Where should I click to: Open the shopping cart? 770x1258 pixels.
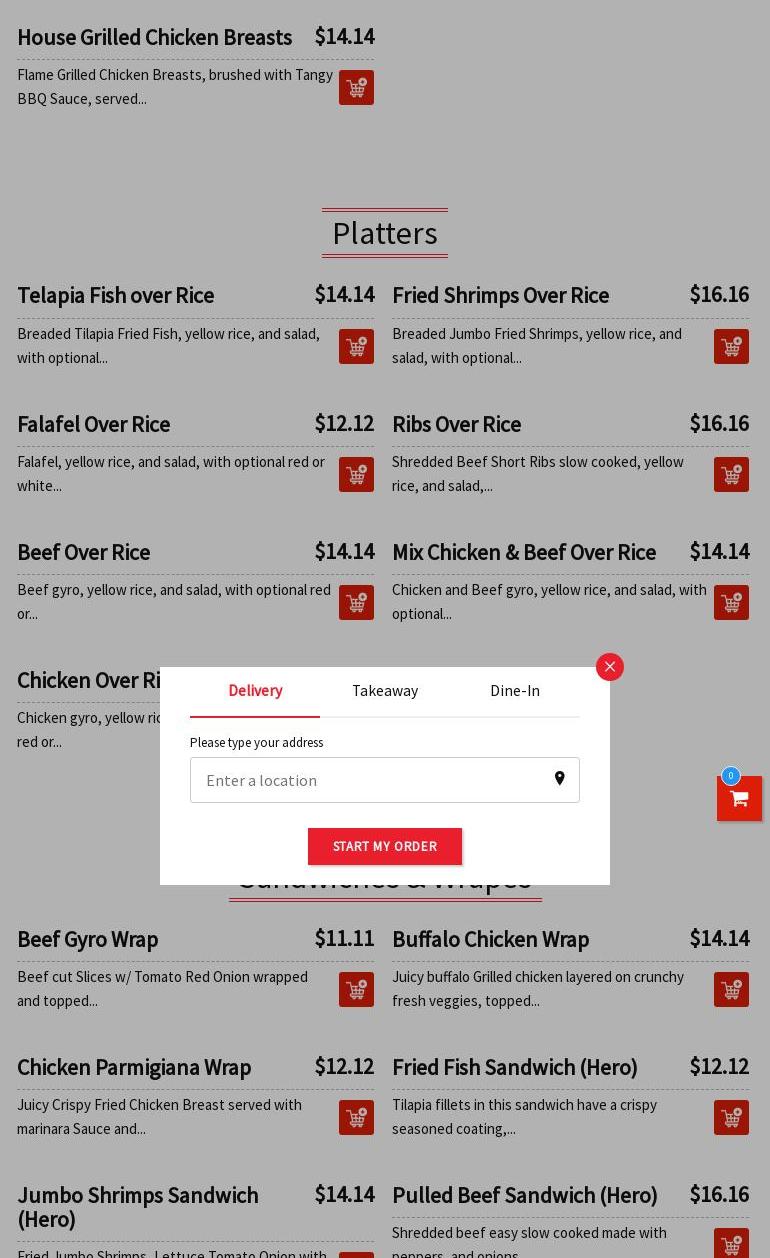(x=739, y=799)
